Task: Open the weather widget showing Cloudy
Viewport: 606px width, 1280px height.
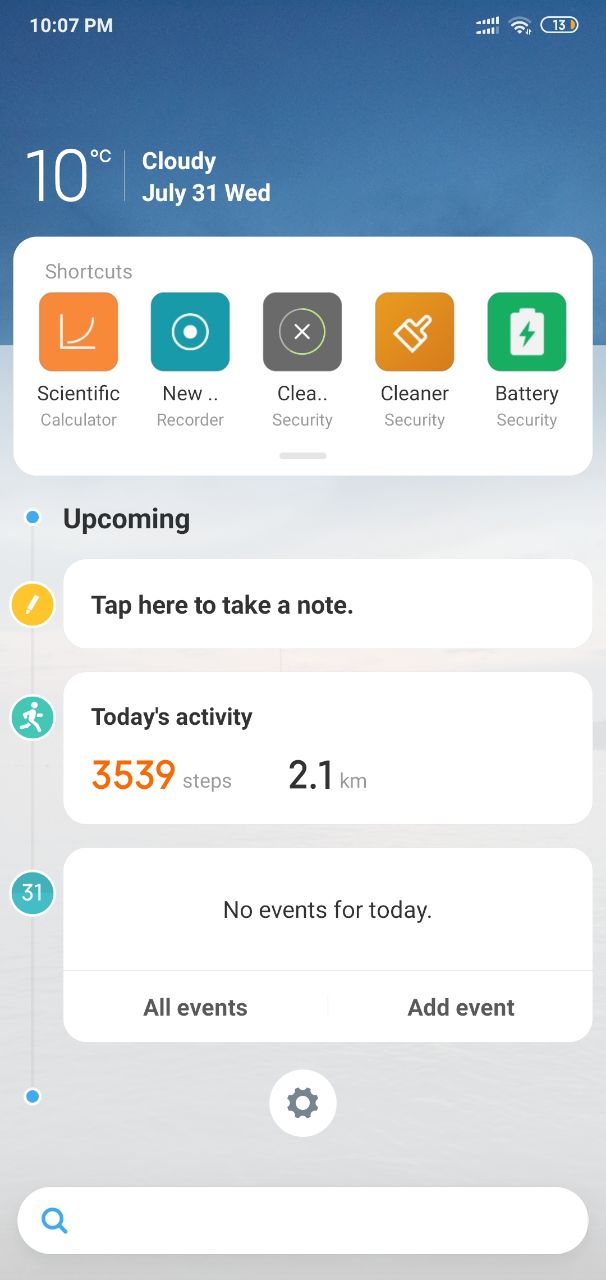Action: pos(148,177)
